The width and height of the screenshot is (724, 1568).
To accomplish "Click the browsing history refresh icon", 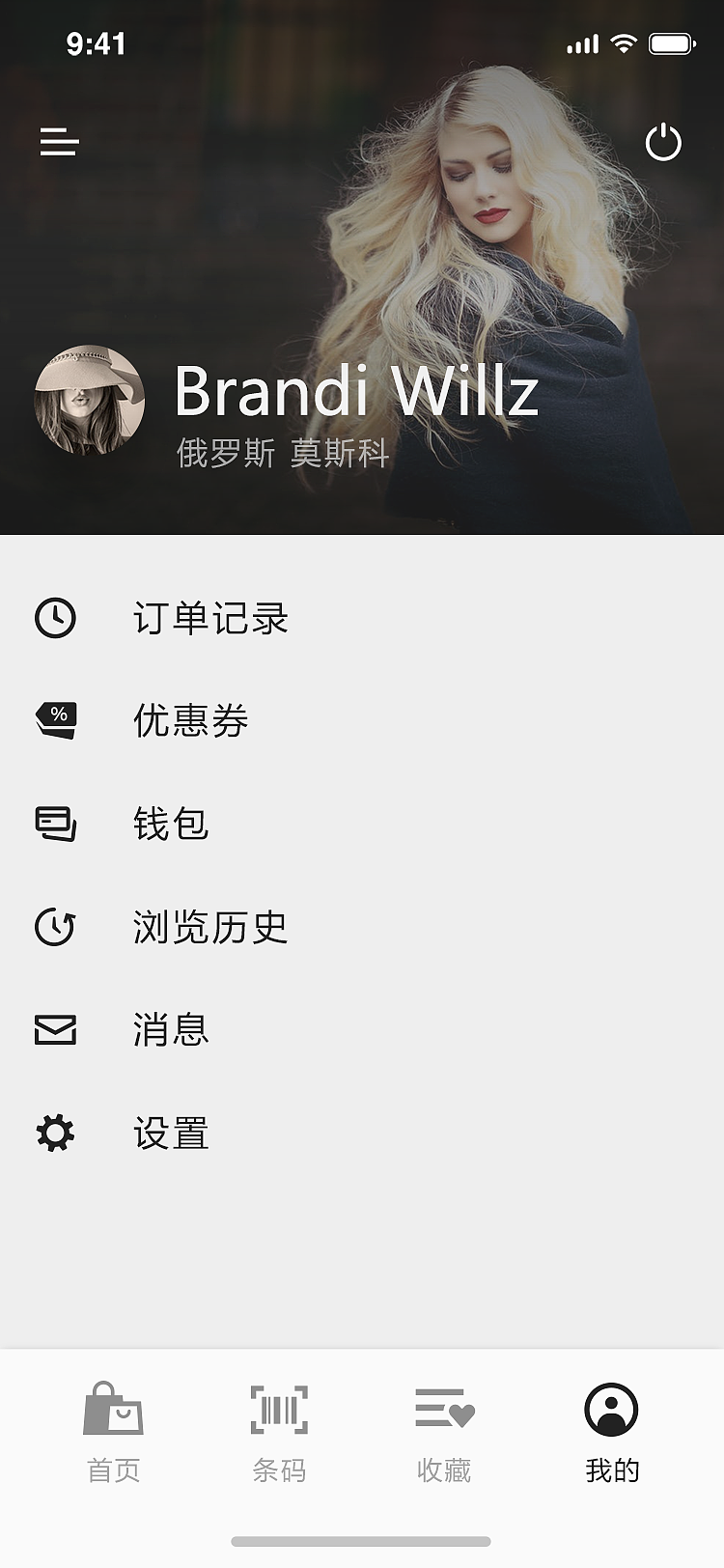I will [x=55, y=927].
